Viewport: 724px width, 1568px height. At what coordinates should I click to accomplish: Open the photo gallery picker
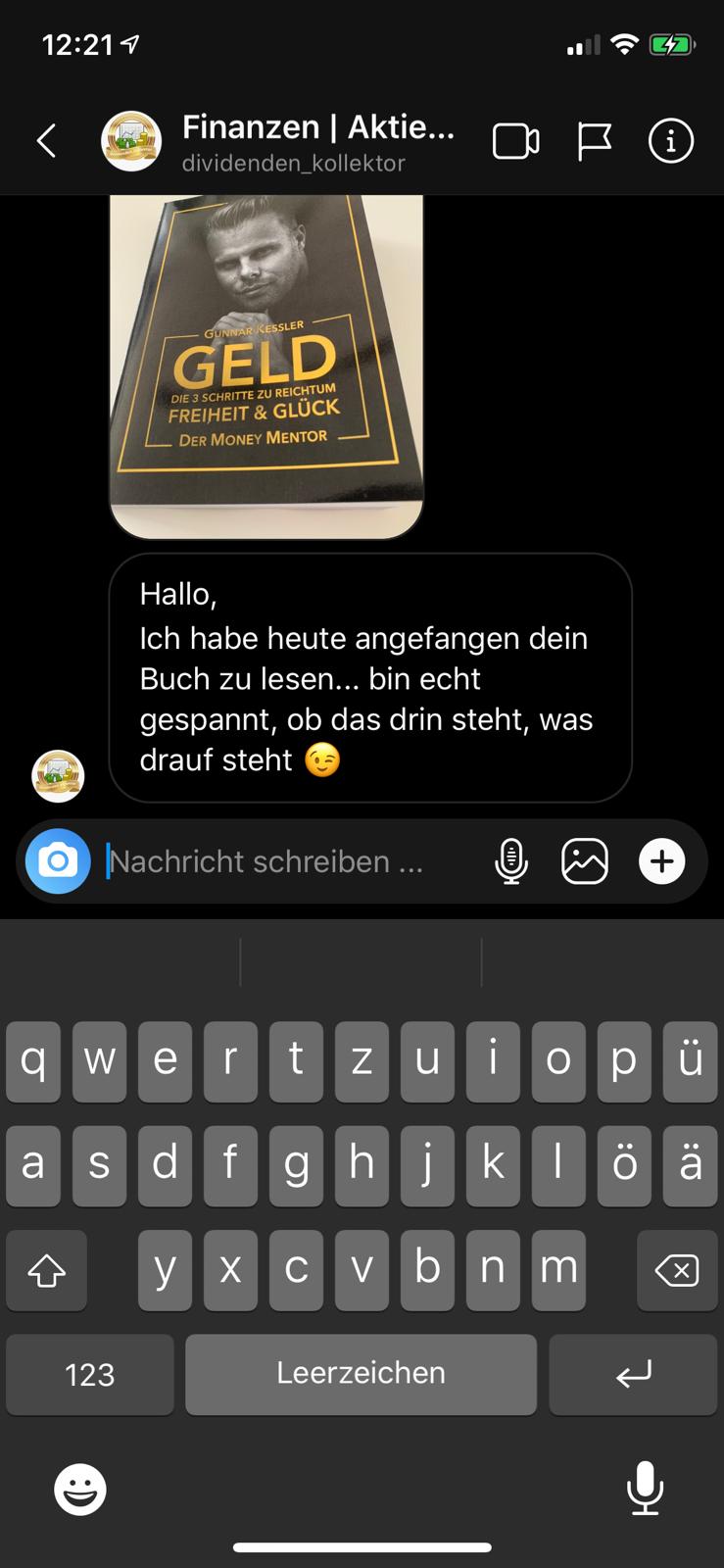pyautogui.click(x=585, y=860)
